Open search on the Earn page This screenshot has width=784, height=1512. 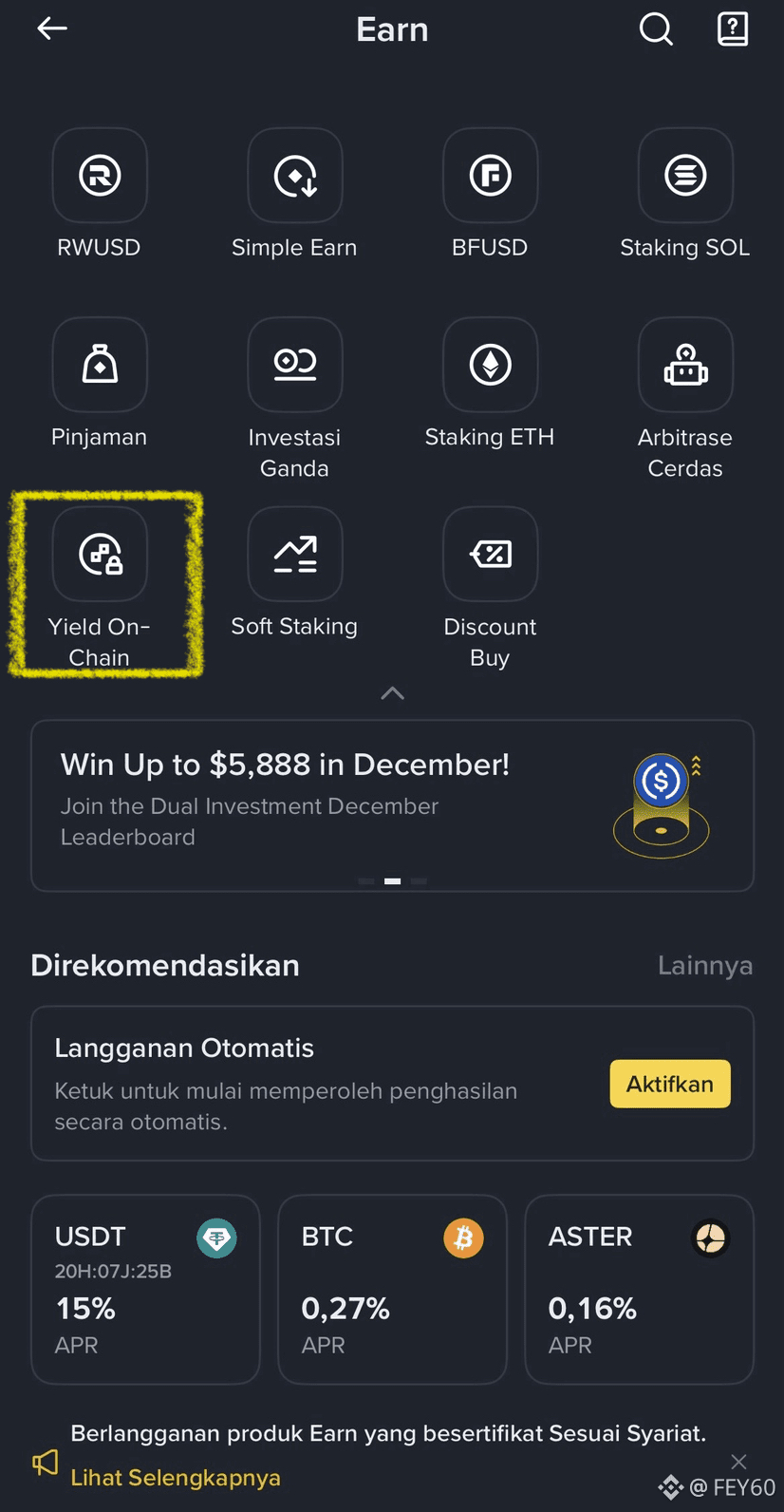(655, 29)
